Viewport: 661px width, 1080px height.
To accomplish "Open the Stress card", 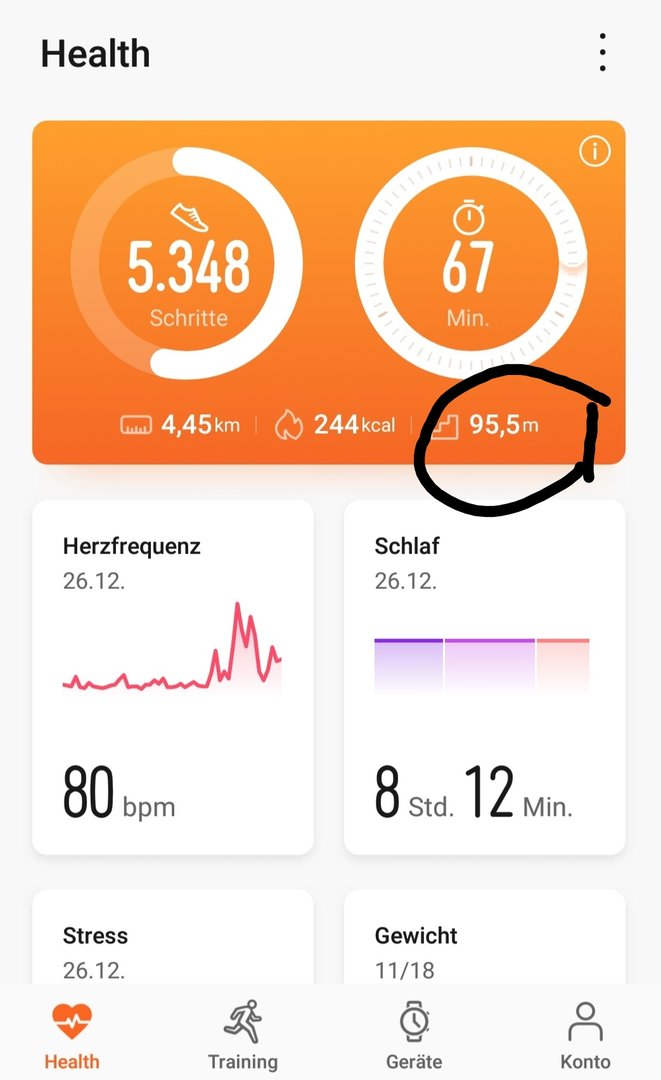I will (x=173, y=937).
